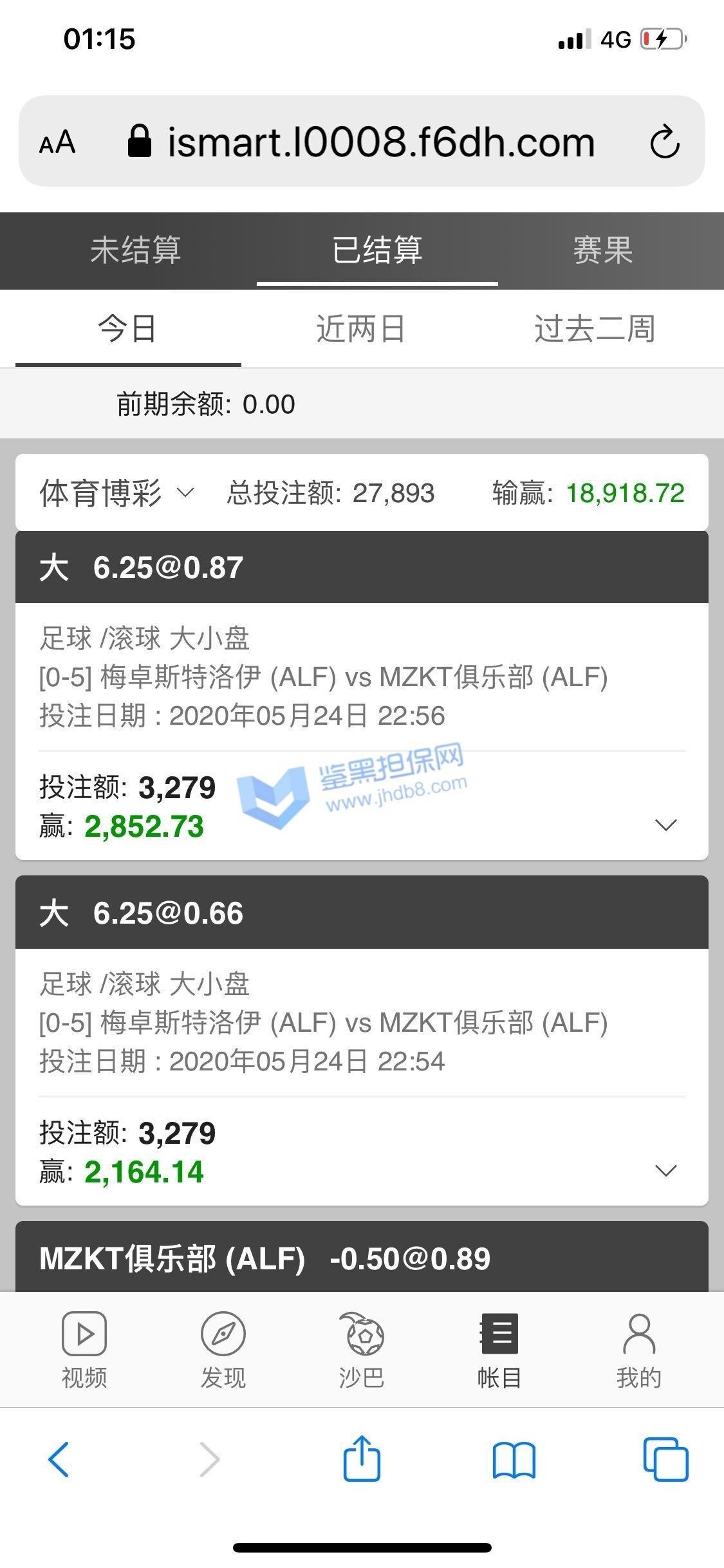Tap the address bar URL

(381, 142)
